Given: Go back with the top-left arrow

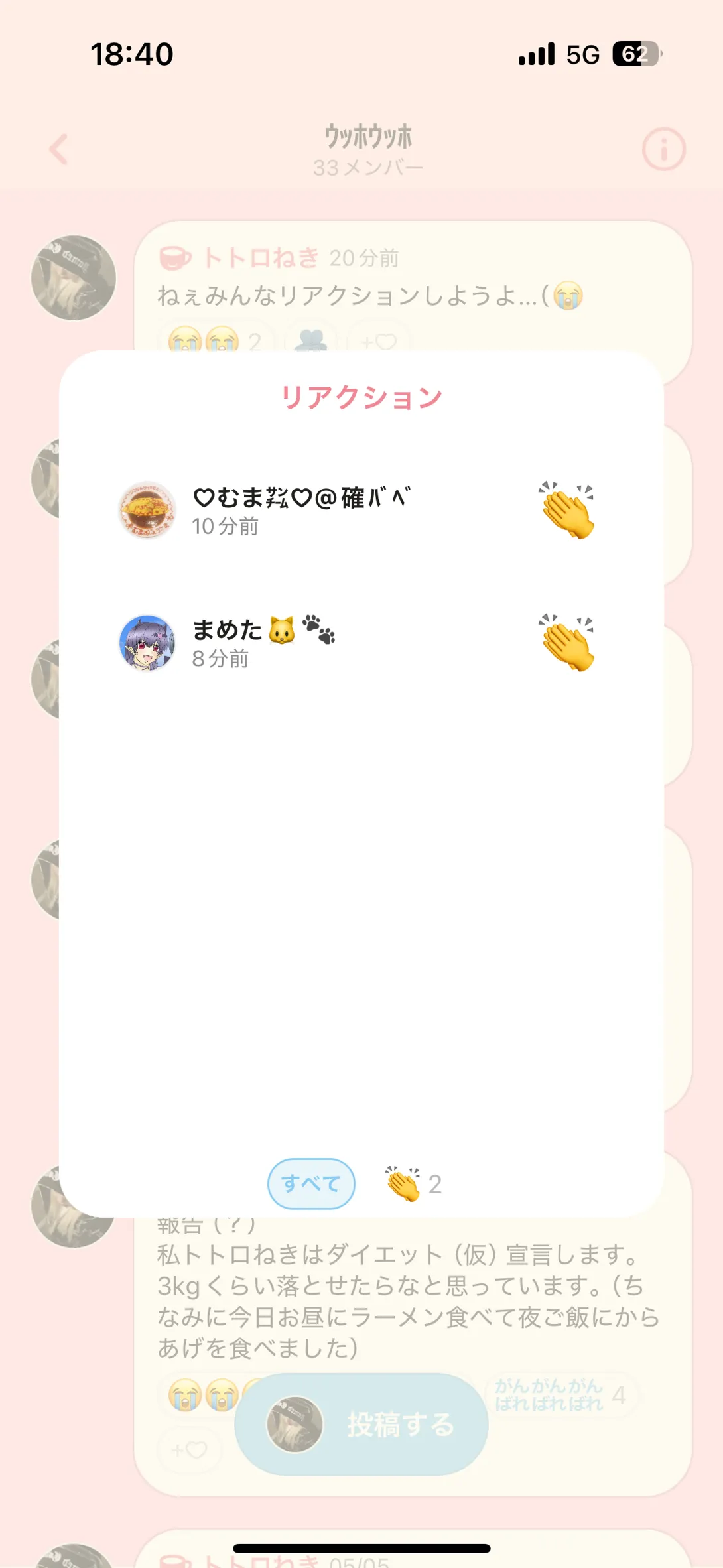Looking at the screenshot, I should 58,149.
